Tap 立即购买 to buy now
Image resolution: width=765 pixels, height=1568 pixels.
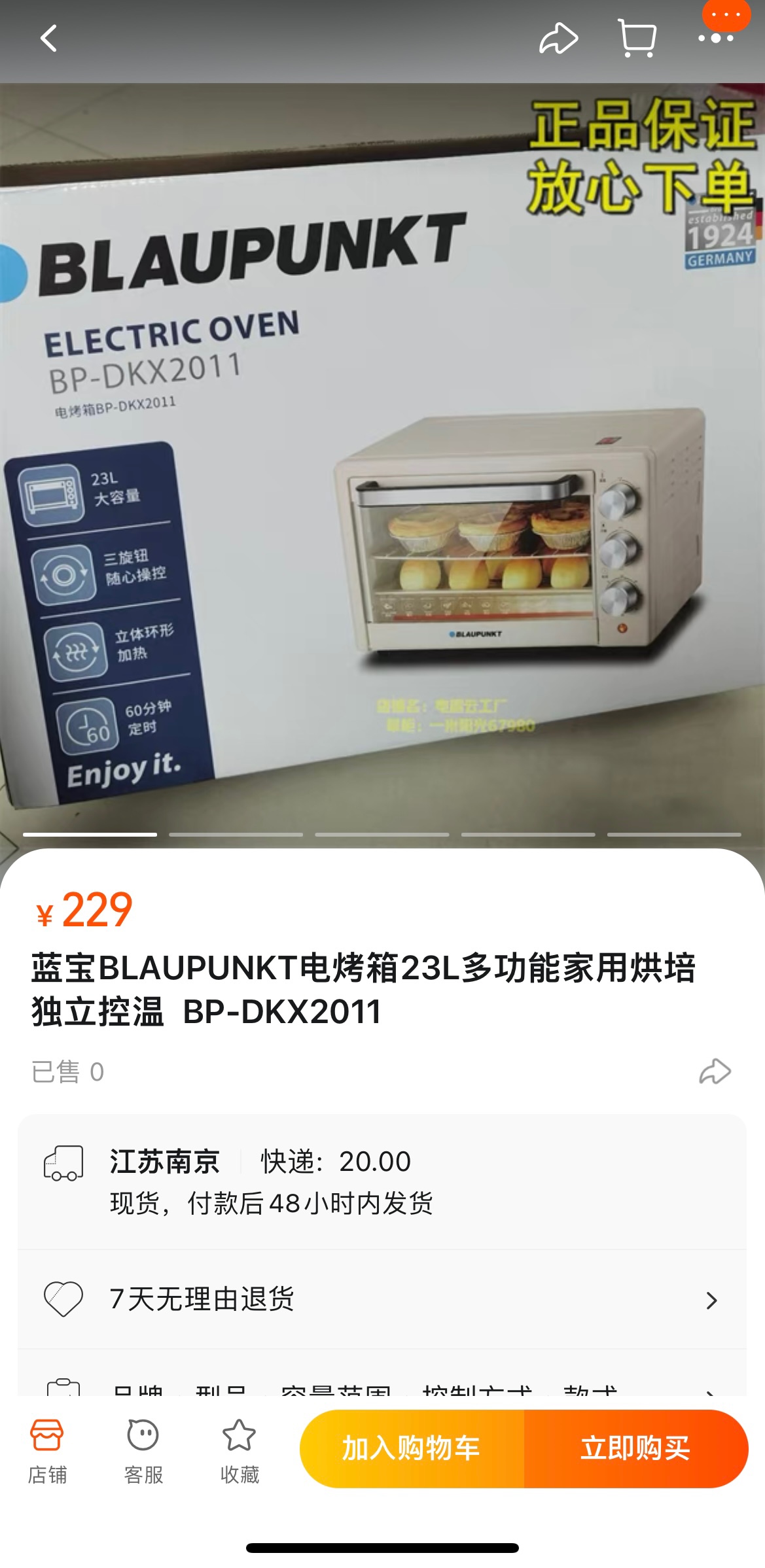pyautogui.click(x=635, y=1448)
